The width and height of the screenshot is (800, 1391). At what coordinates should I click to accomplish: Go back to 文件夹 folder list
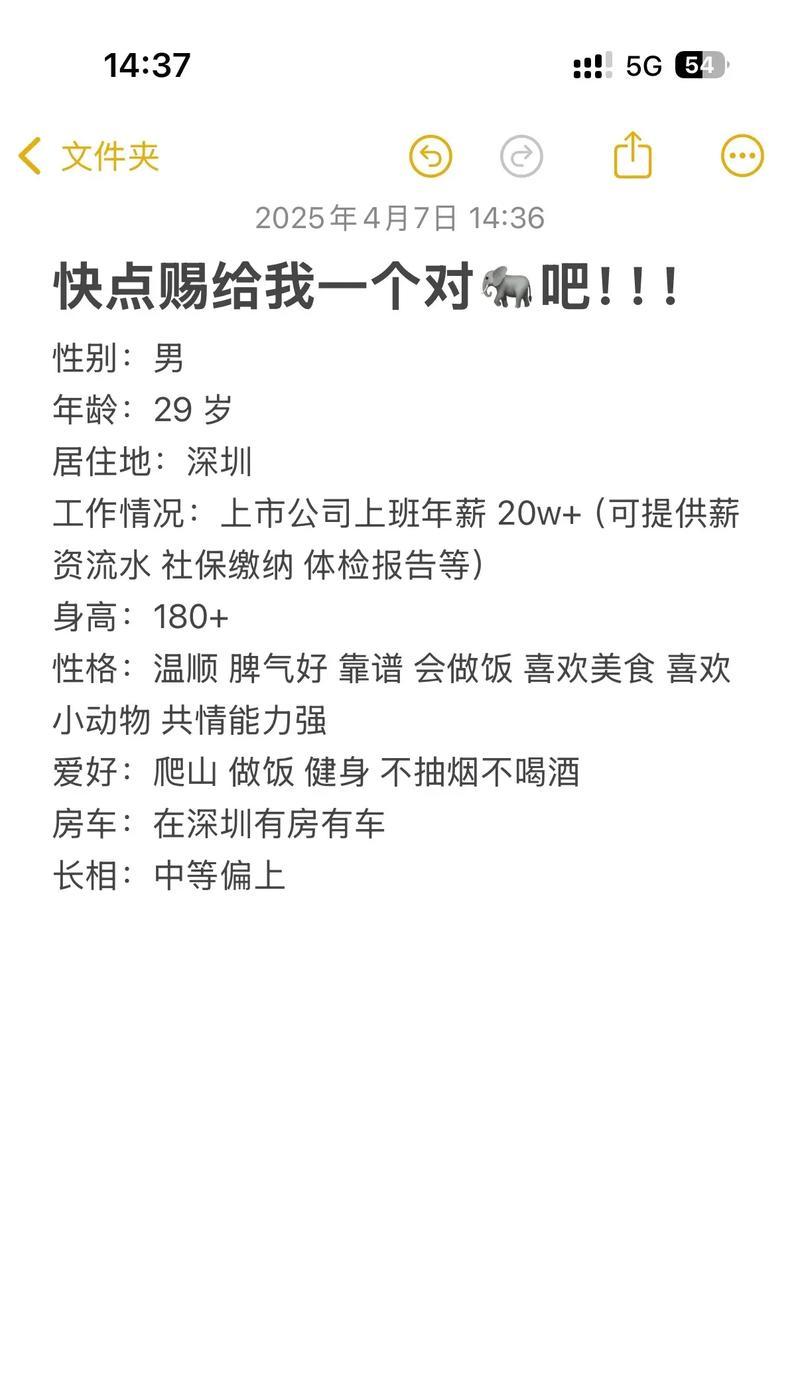point(88,157)
